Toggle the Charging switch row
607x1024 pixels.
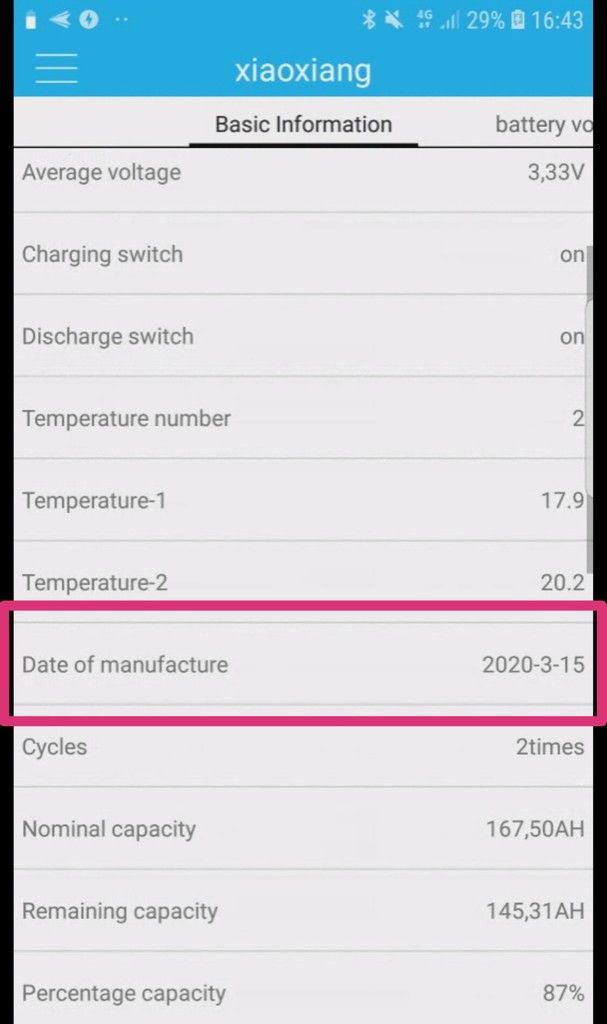coord(303,254)
